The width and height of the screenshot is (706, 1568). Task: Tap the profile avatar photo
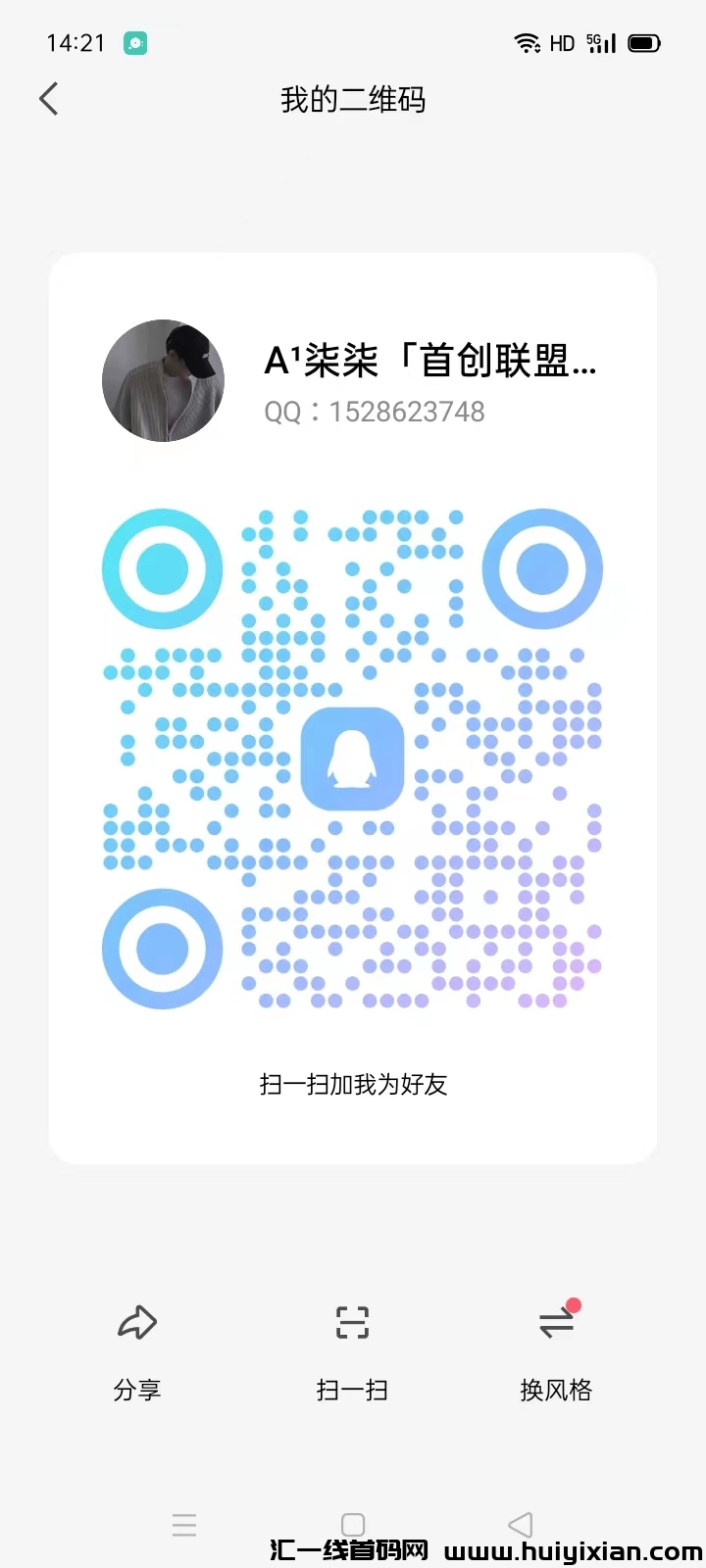click(x=163, y=380)
